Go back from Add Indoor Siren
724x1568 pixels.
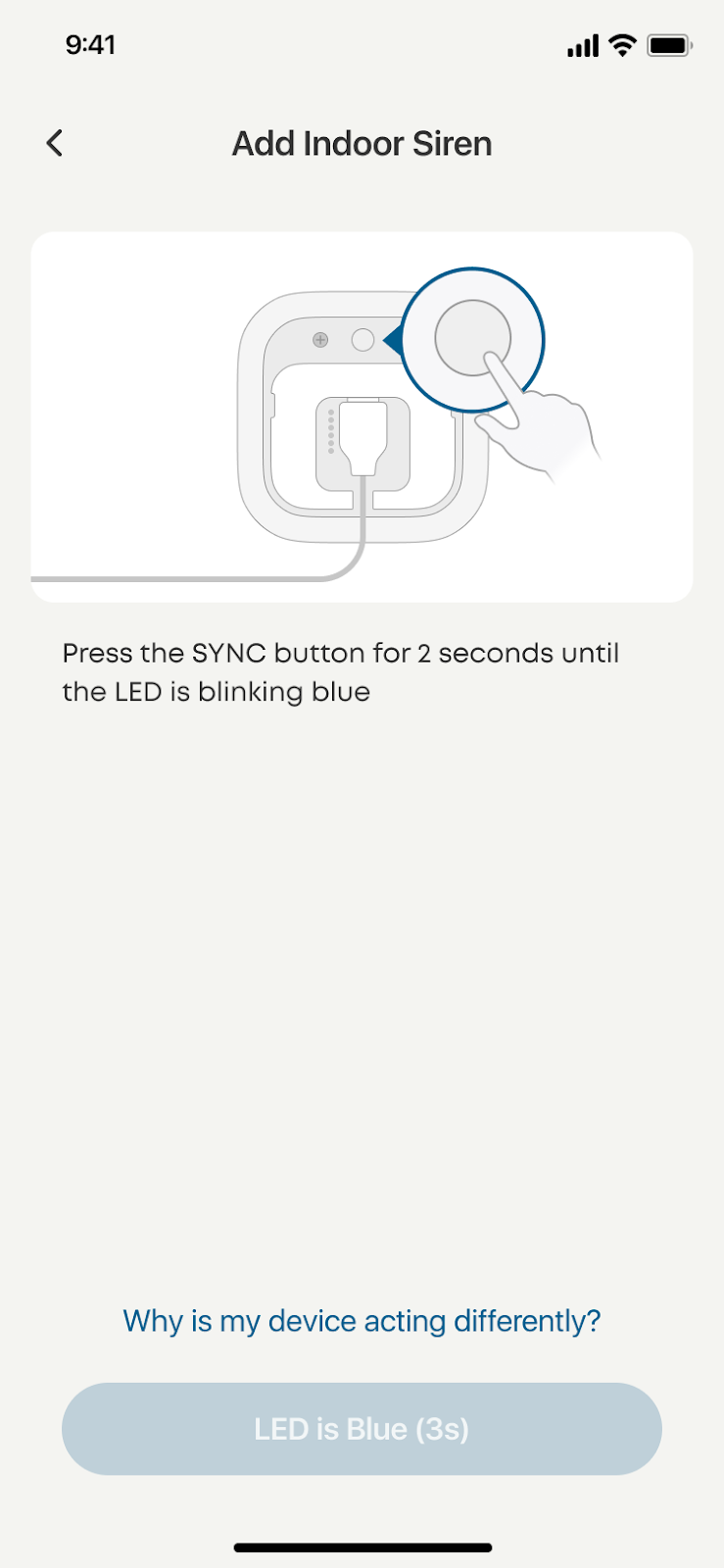[x=55, y=143]
